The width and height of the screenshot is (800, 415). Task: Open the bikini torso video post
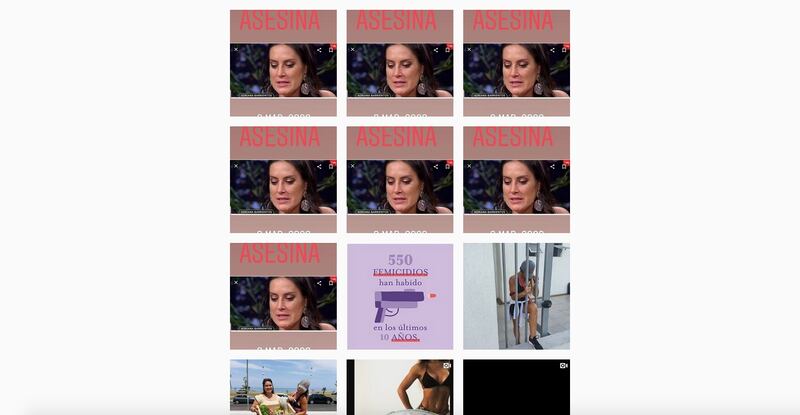point(400,386)
